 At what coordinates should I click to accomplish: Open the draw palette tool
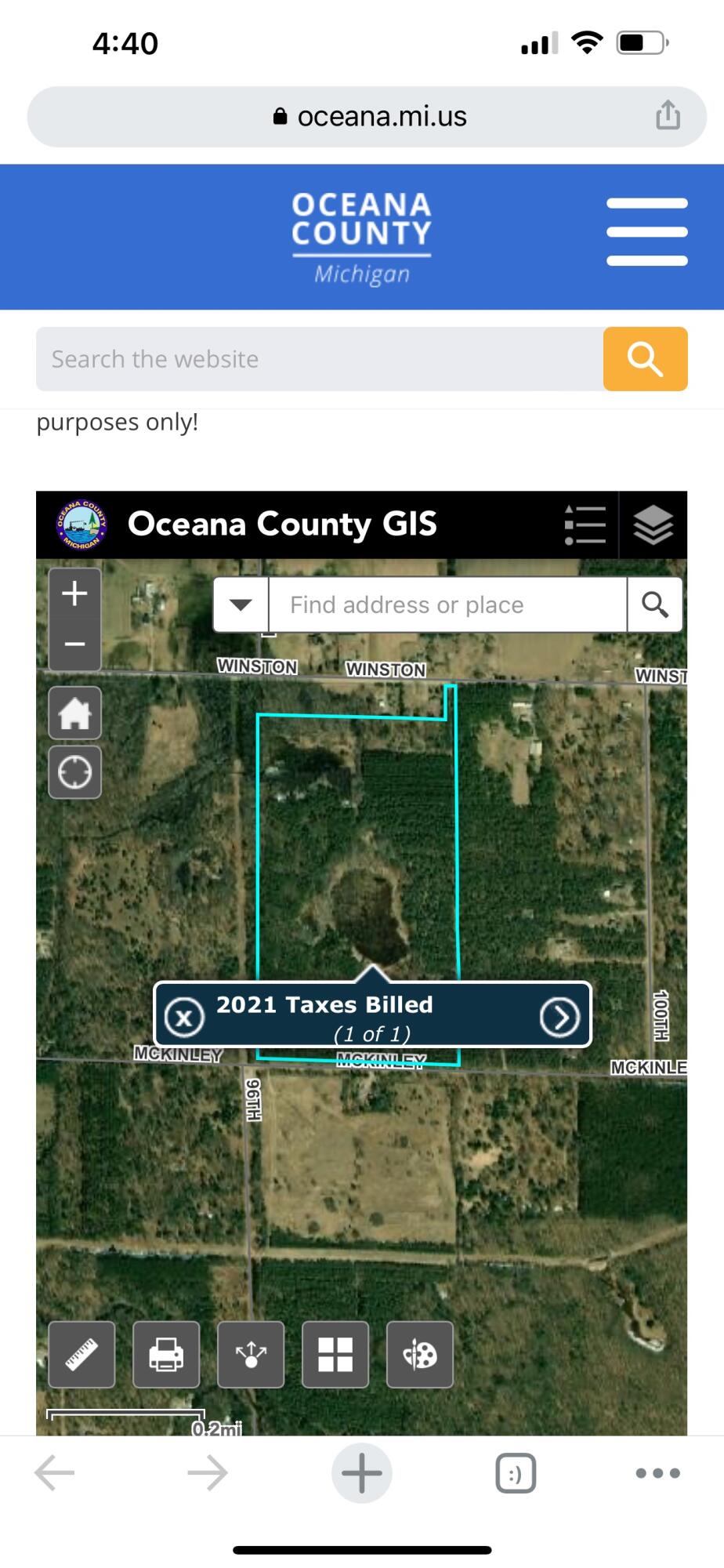(420, 1355)
